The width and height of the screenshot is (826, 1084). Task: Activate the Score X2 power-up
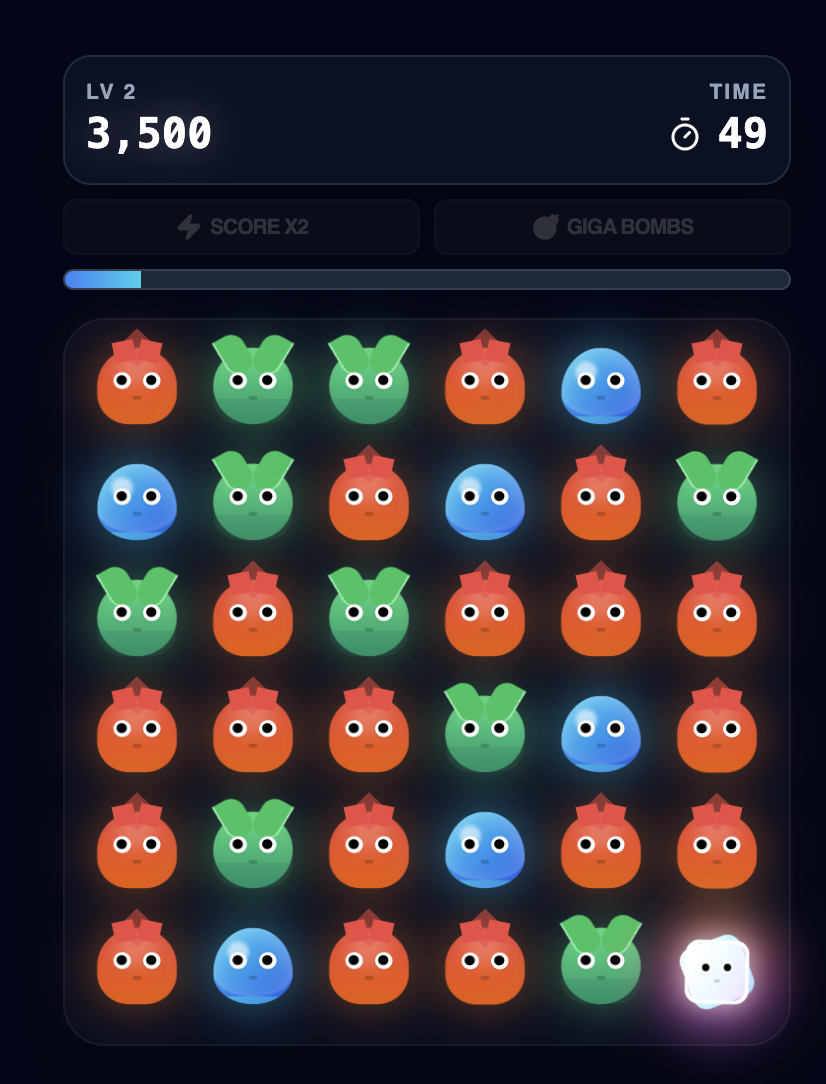click(x=241, y=227)
